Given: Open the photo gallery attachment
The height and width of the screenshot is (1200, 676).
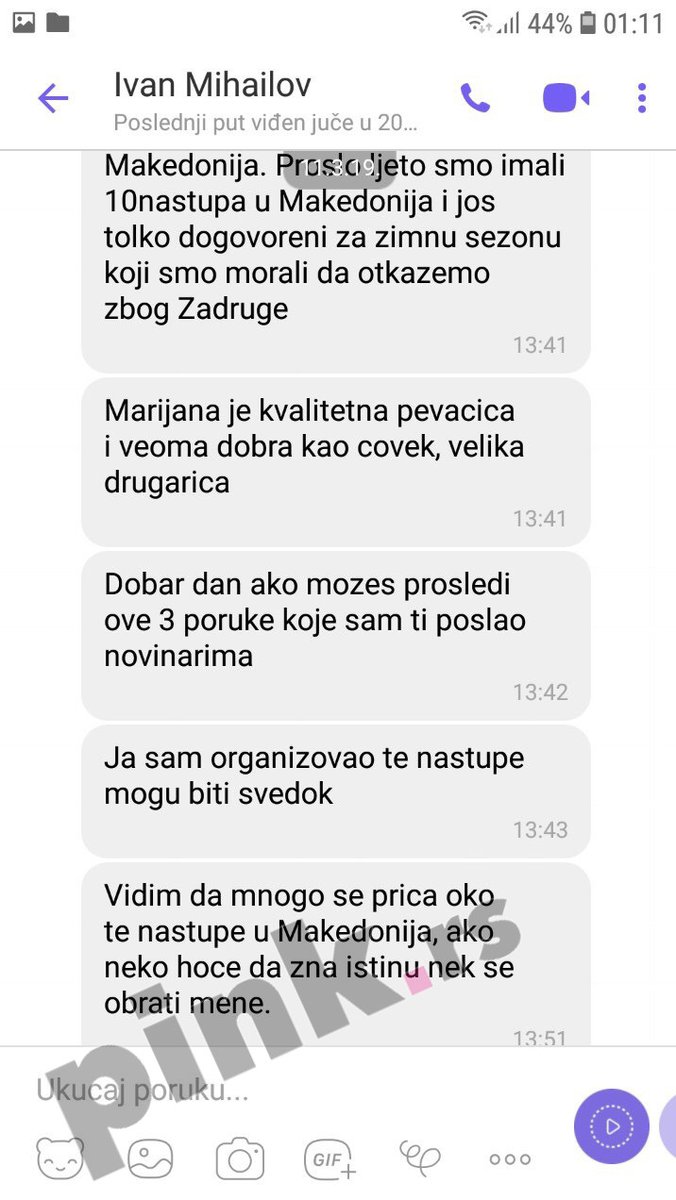Looking at the screenshot, I should (150, 1158).
